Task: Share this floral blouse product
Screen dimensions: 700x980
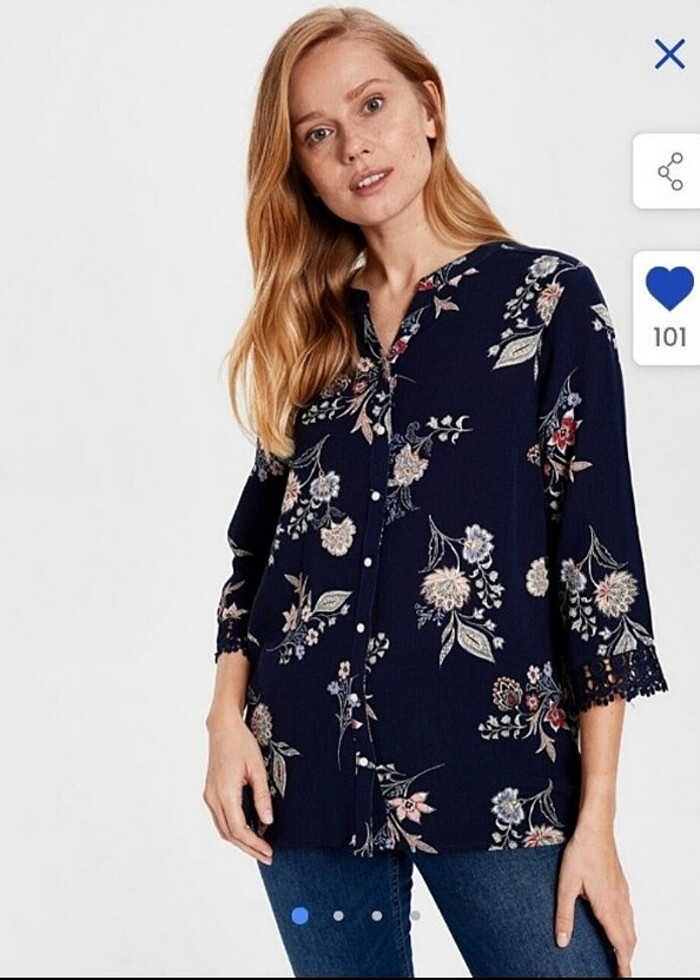Action: pos(669,171)
